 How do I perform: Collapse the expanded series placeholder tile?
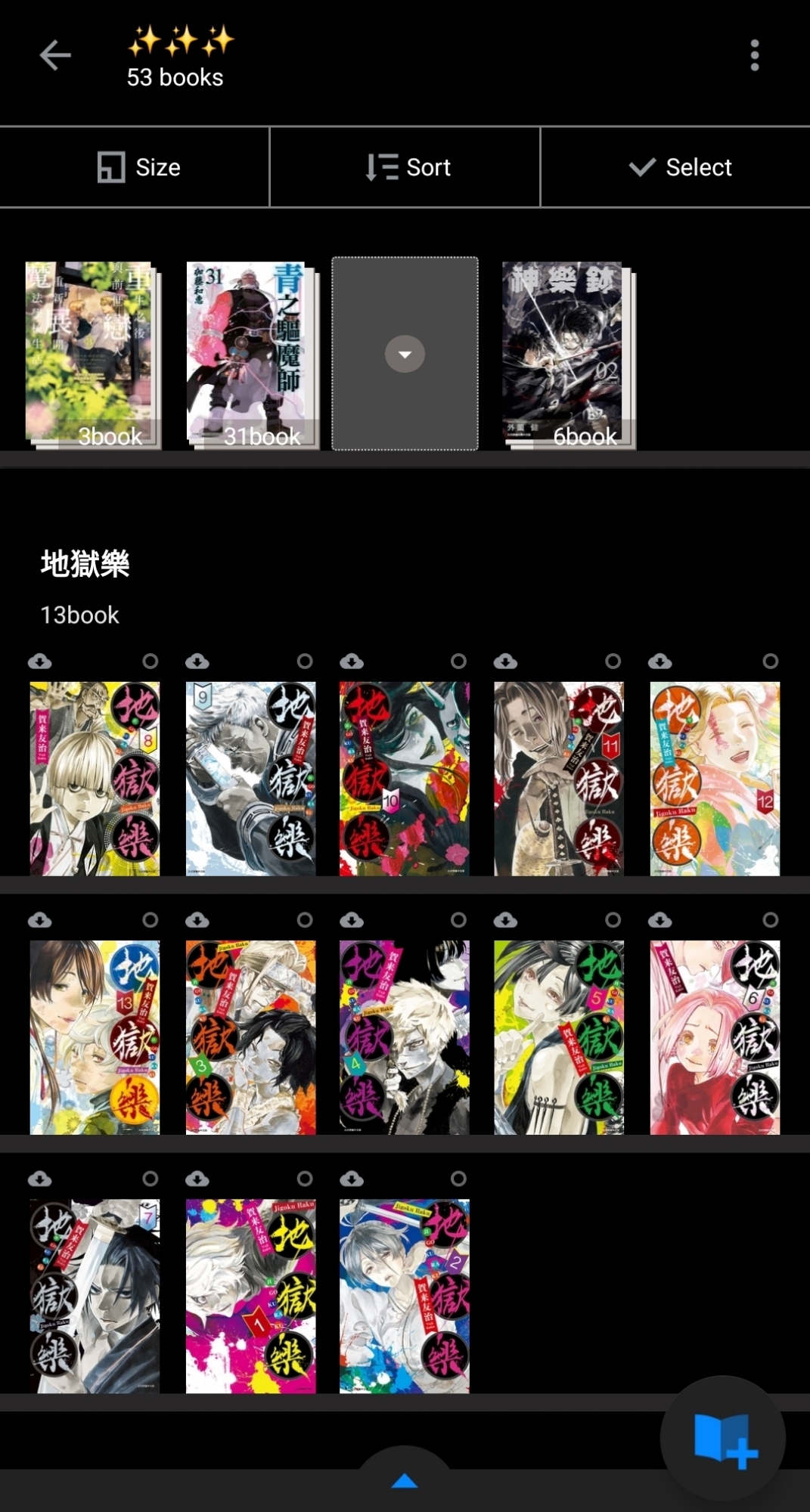tap(405, 354)
